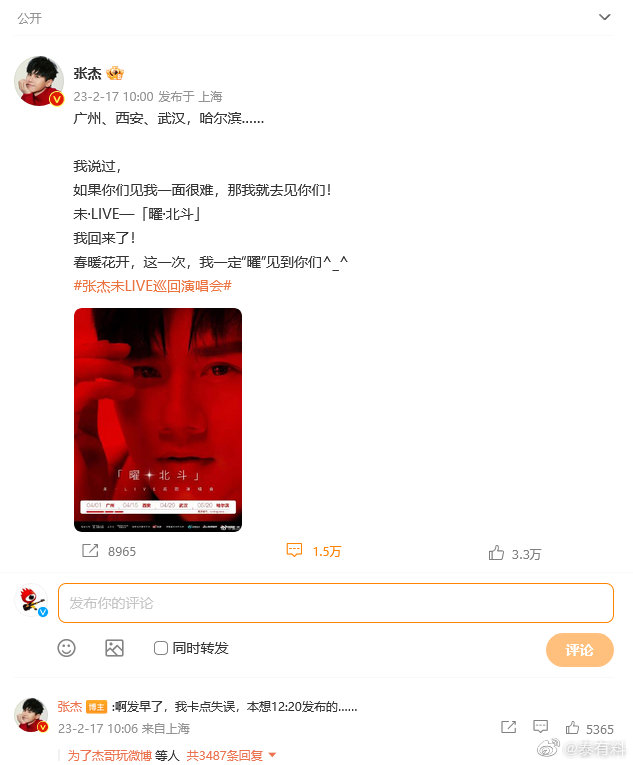Expand 共3487条回复 replies

coord(231,756)
